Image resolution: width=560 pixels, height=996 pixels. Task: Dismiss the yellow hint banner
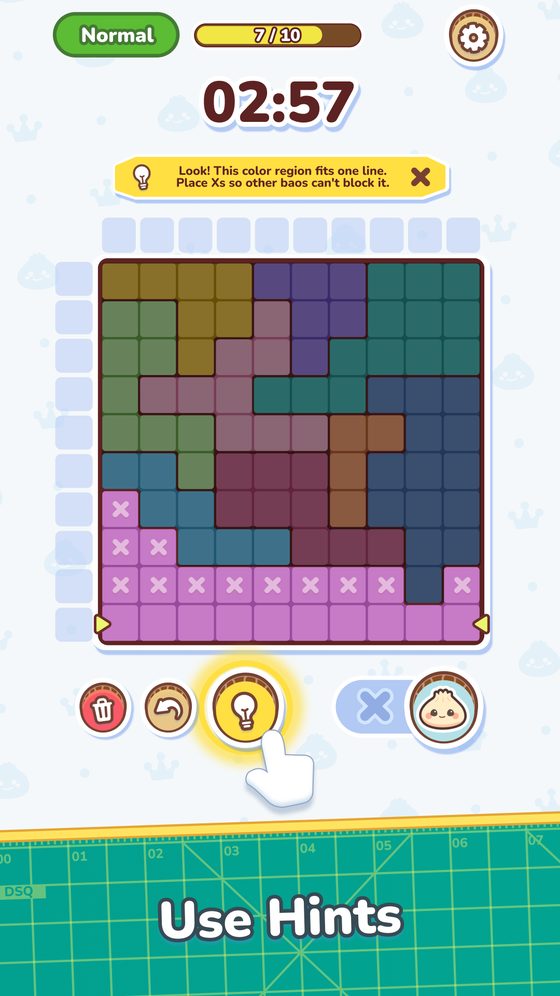(x=420, y=177)
